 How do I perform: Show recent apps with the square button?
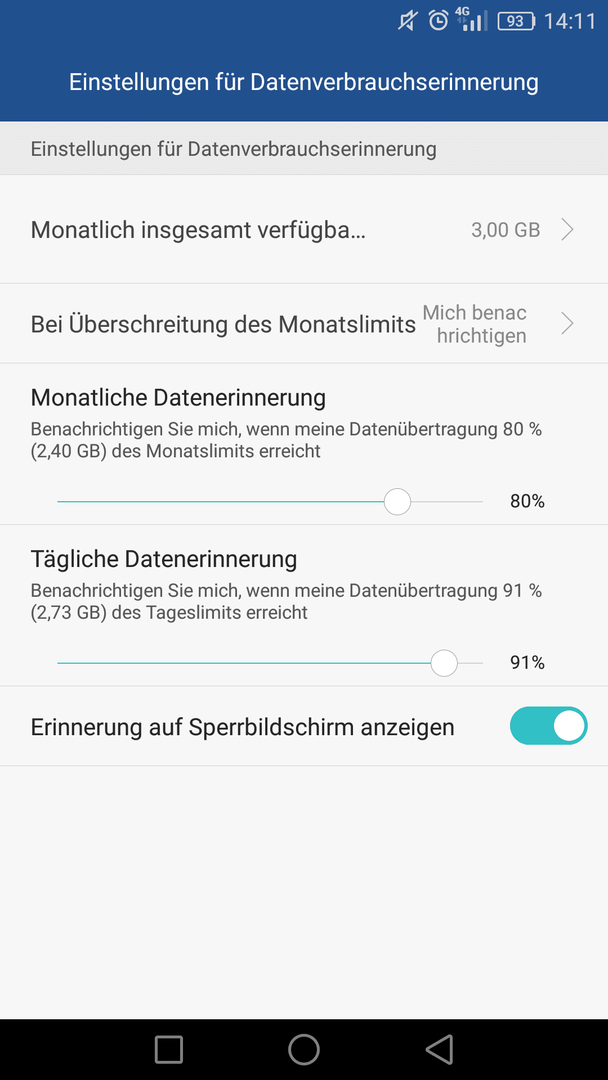click(x=169, y=1049)
